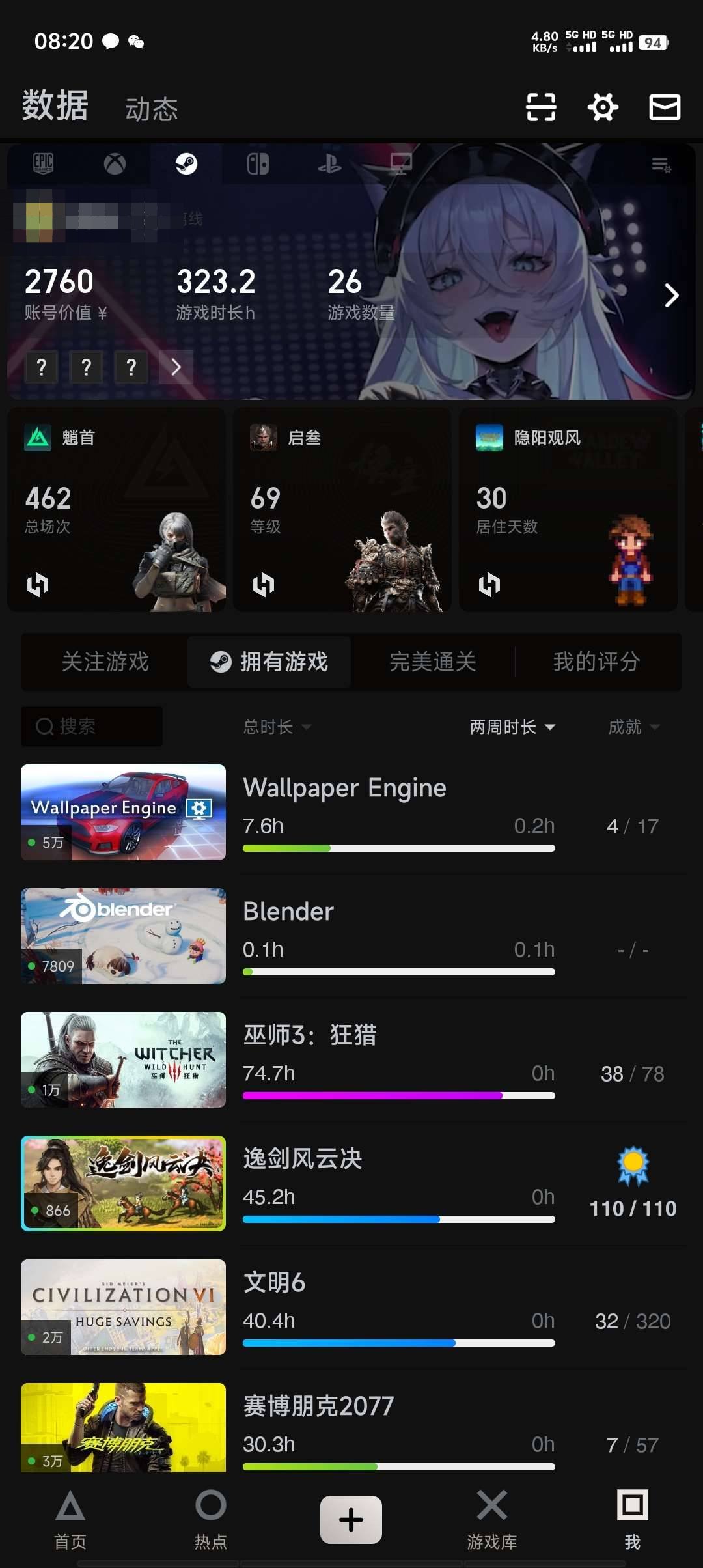This screenshot has height=1568, width=703.
Task: Tap the 搜索 search field
Action: [91, 727]
